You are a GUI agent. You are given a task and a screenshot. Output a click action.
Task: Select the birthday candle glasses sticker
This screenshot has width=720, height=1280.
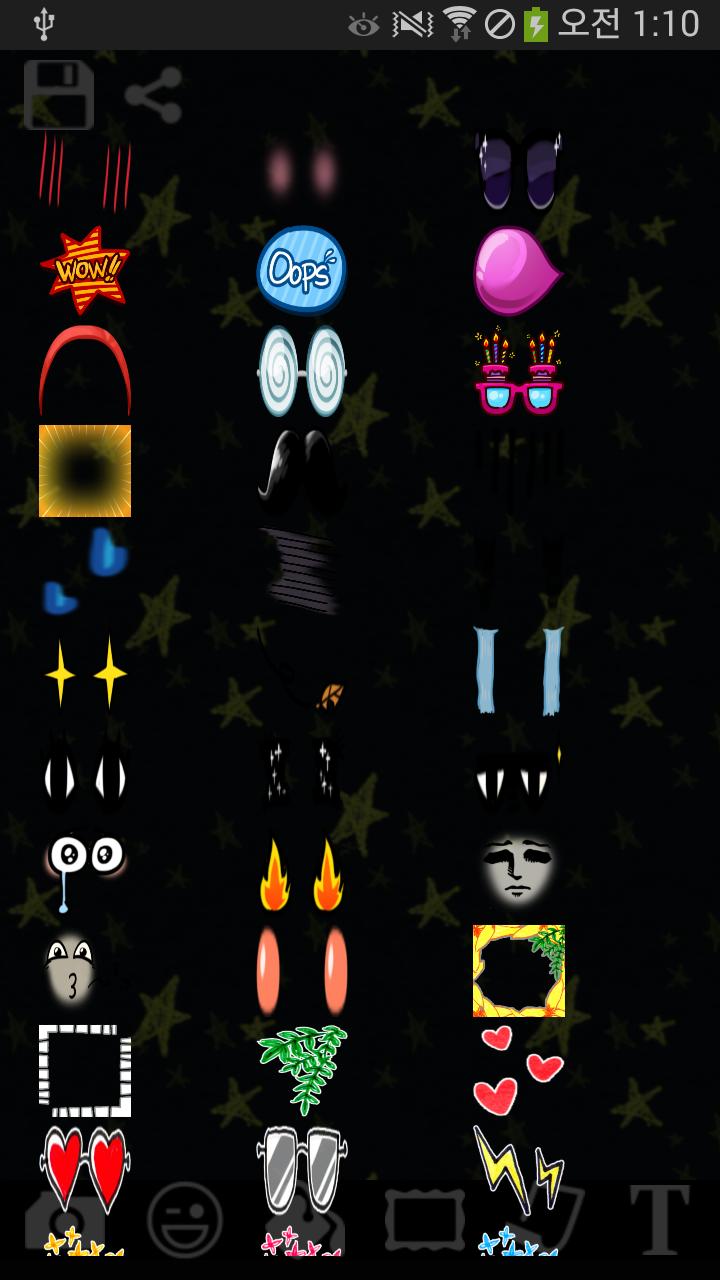point(518,372)
